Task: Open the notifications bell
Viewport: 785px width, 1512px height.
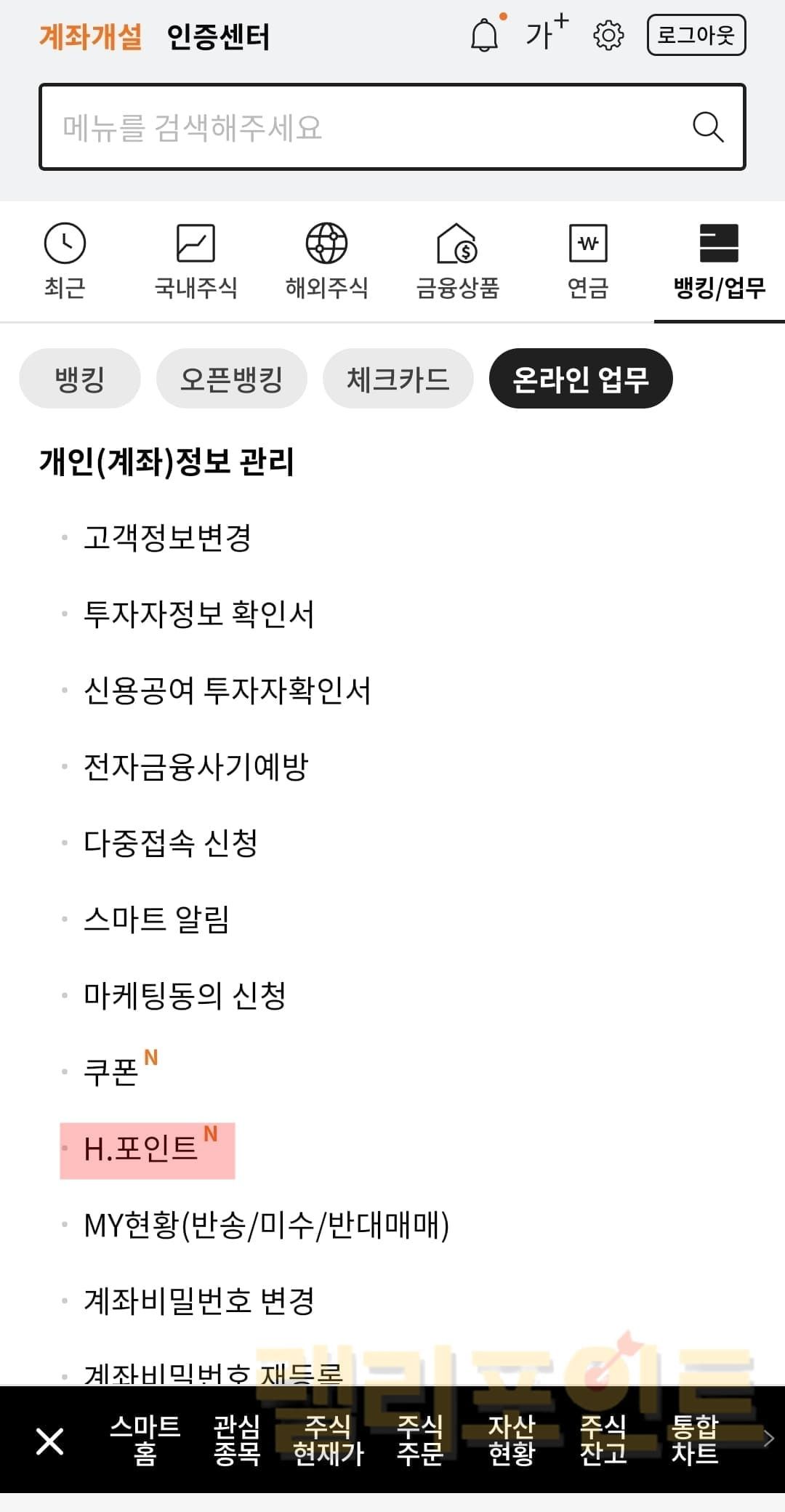Action: [x=485, y=35]
